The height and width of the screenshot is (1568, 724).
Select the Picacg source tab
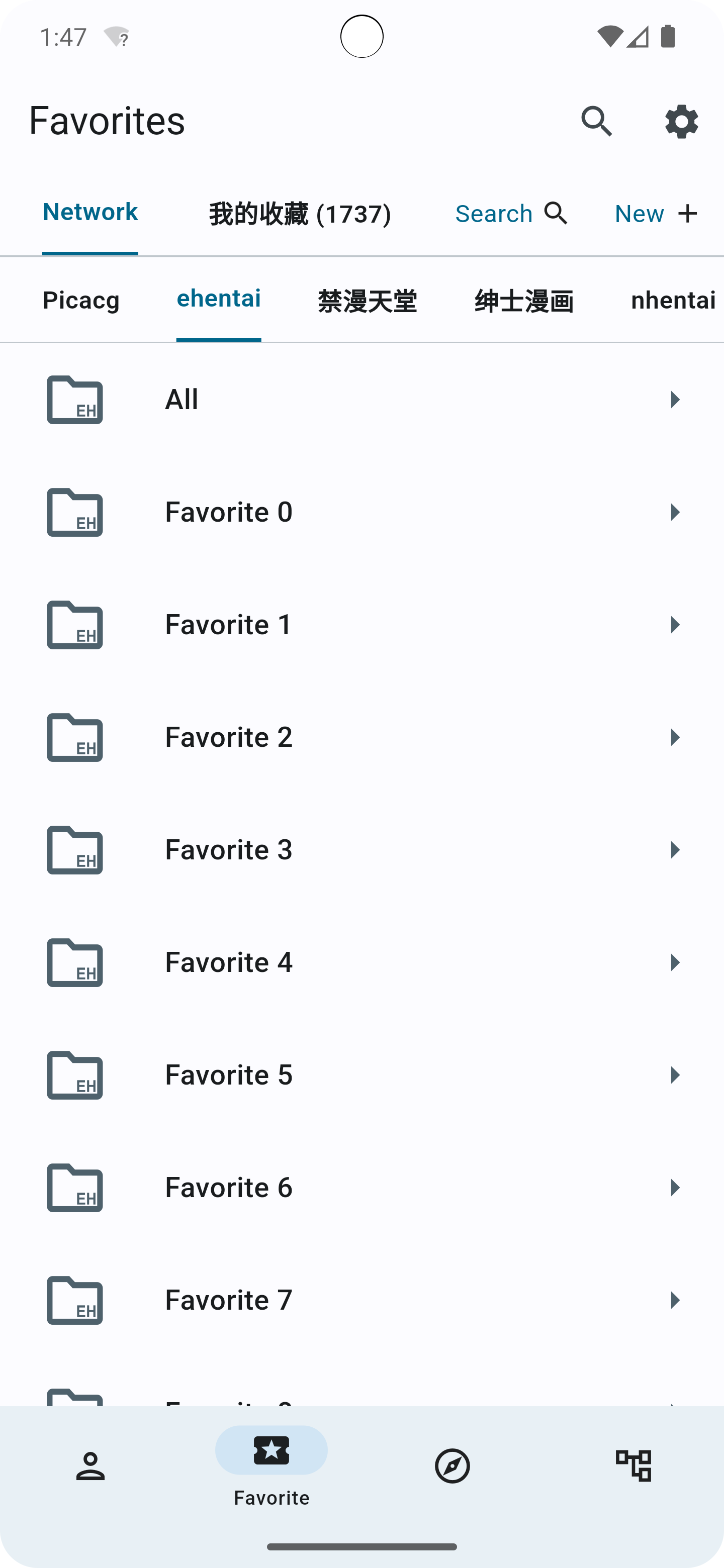click(81, 300)
